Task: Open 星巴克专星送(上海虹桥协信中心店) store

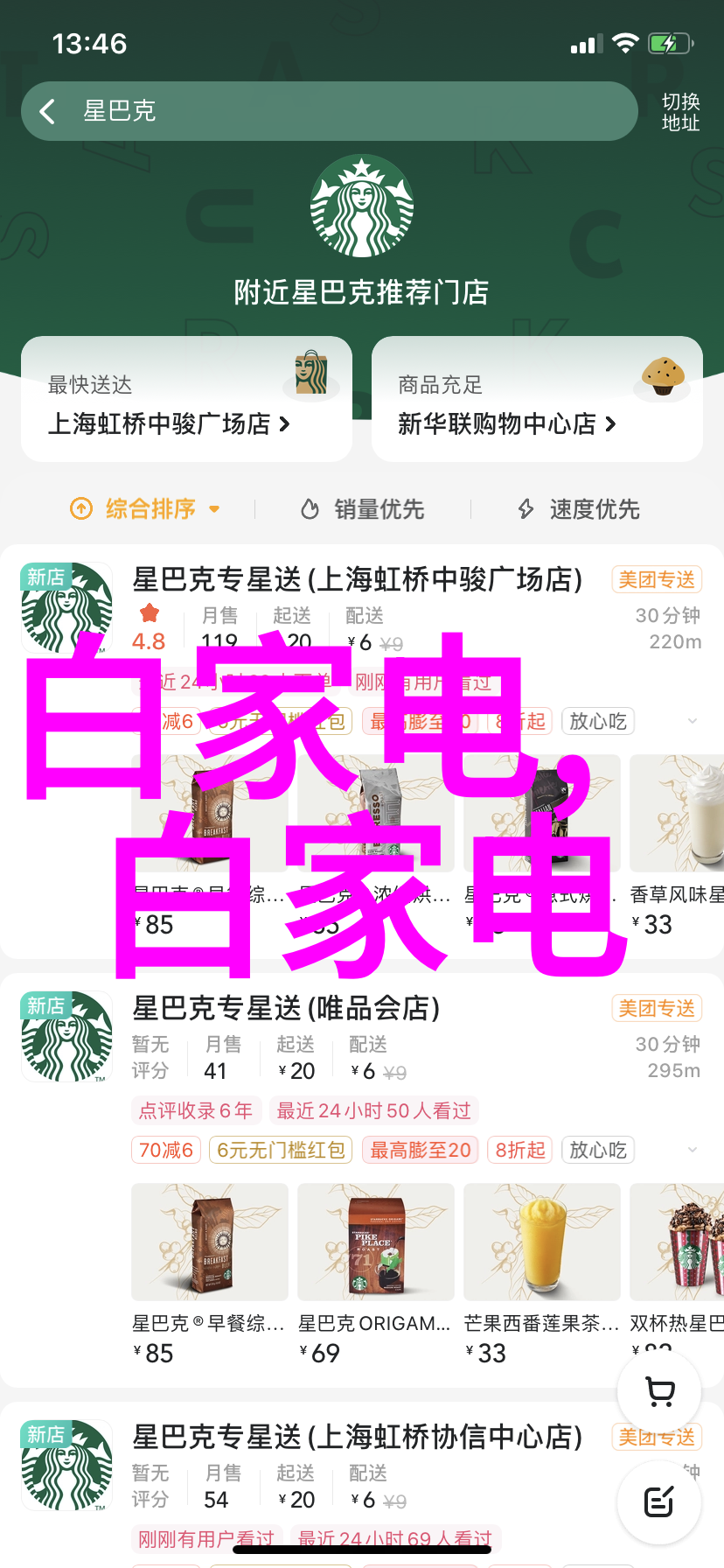Action: click(x=357, y=1437)
